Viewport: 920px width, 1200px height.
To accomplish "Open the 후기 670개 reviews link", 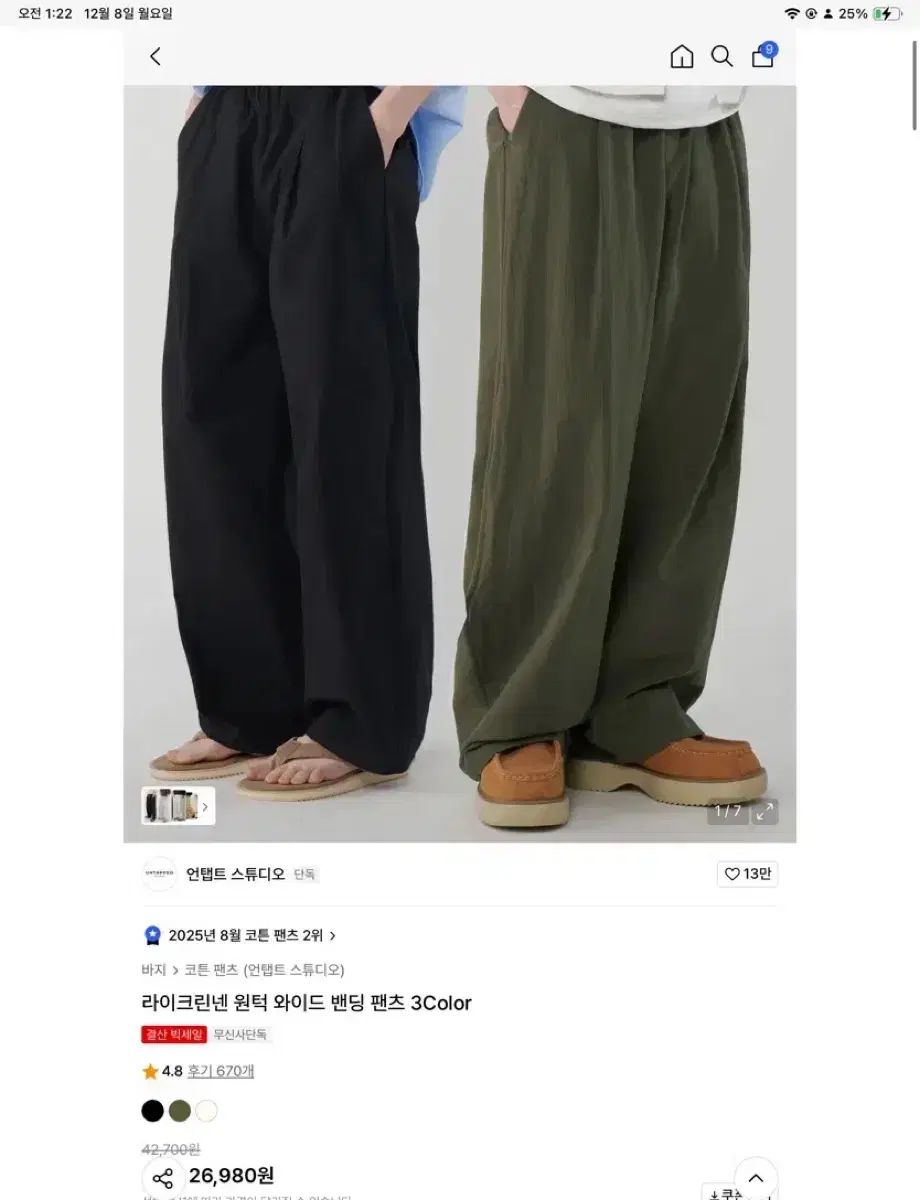I will (221, 1071).
